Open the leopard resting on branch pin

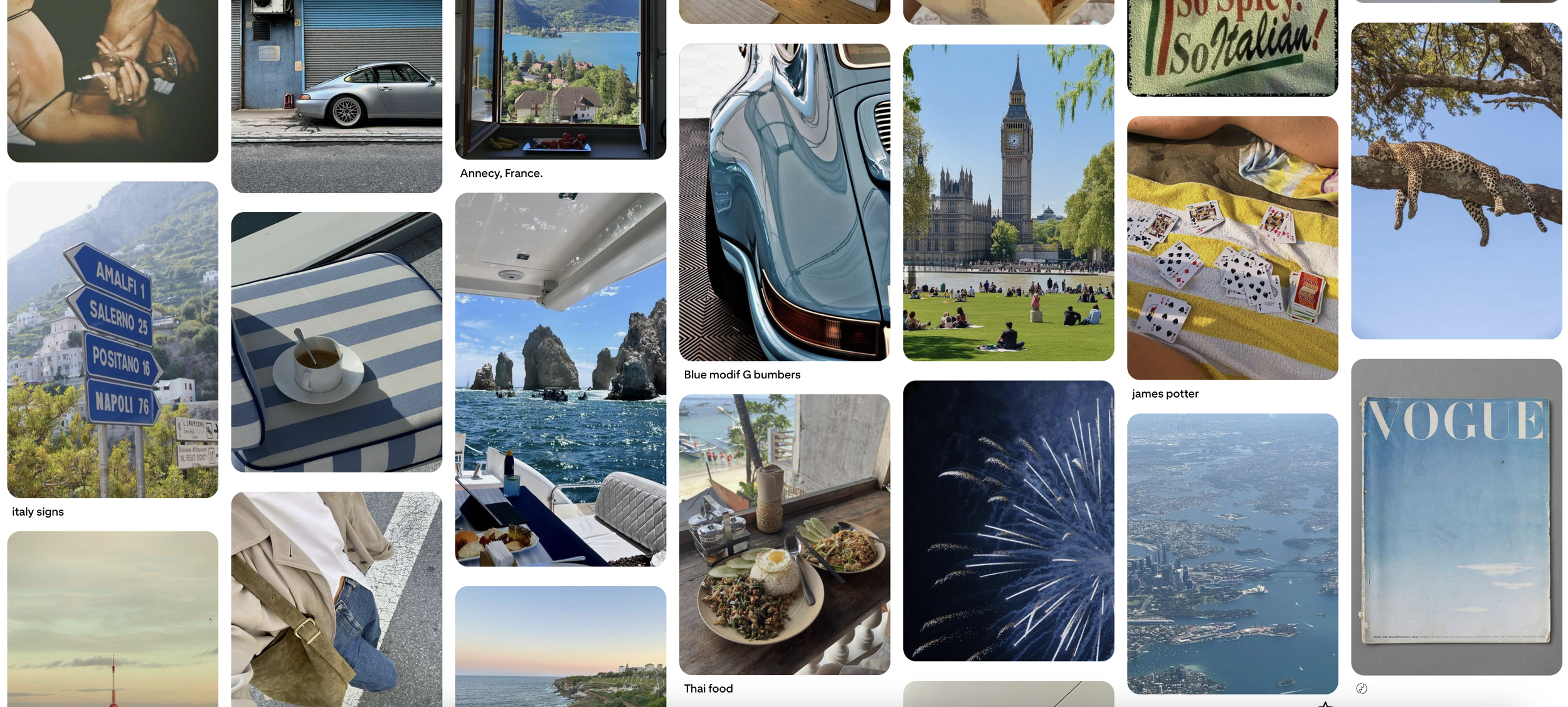[x=1456, y=181]
